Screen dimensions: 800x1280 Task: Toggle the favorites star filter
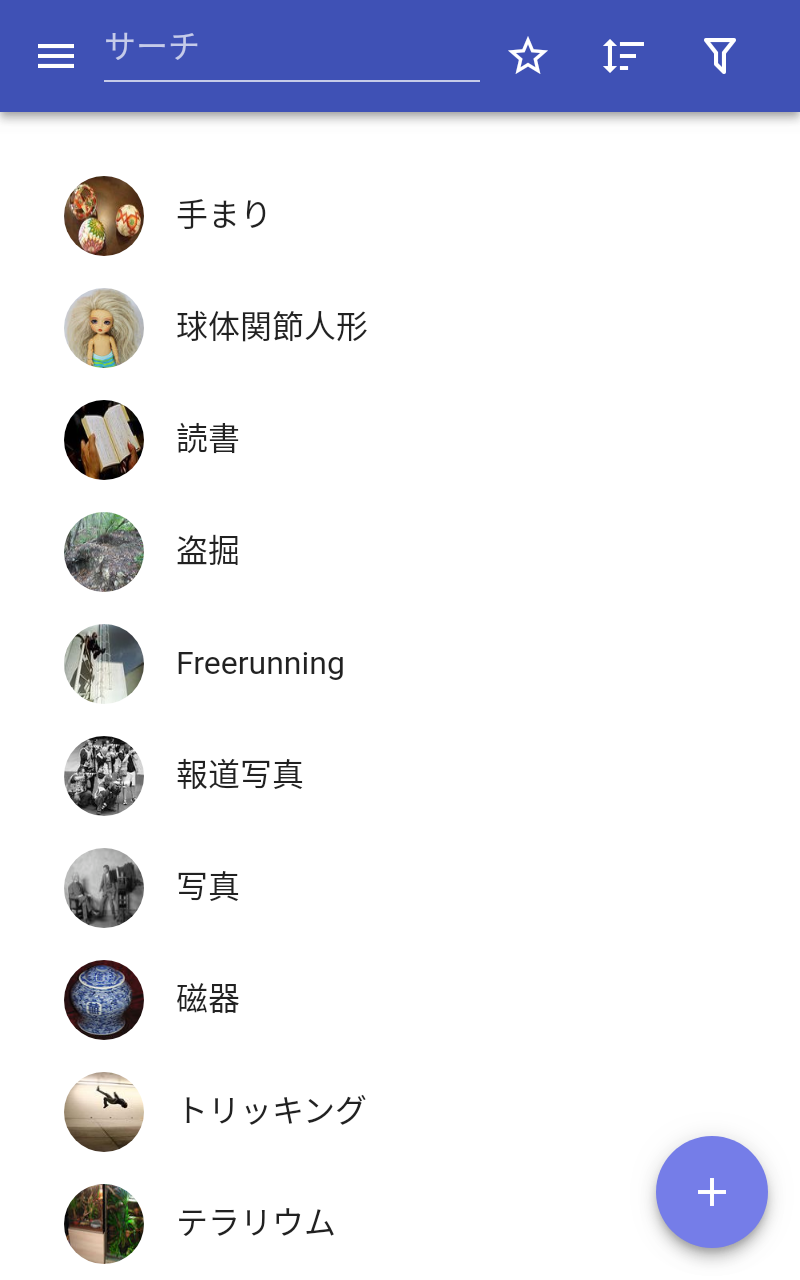click(528, 56)
